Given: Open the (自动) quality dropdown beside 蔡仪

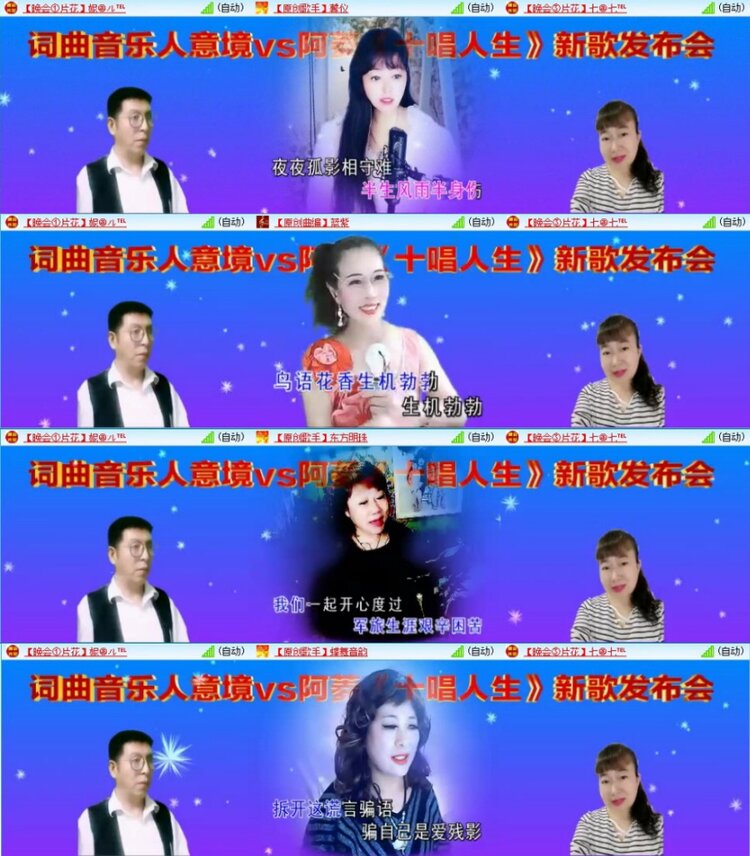Looking at the screenshot, I should click(x=480, y=8).
